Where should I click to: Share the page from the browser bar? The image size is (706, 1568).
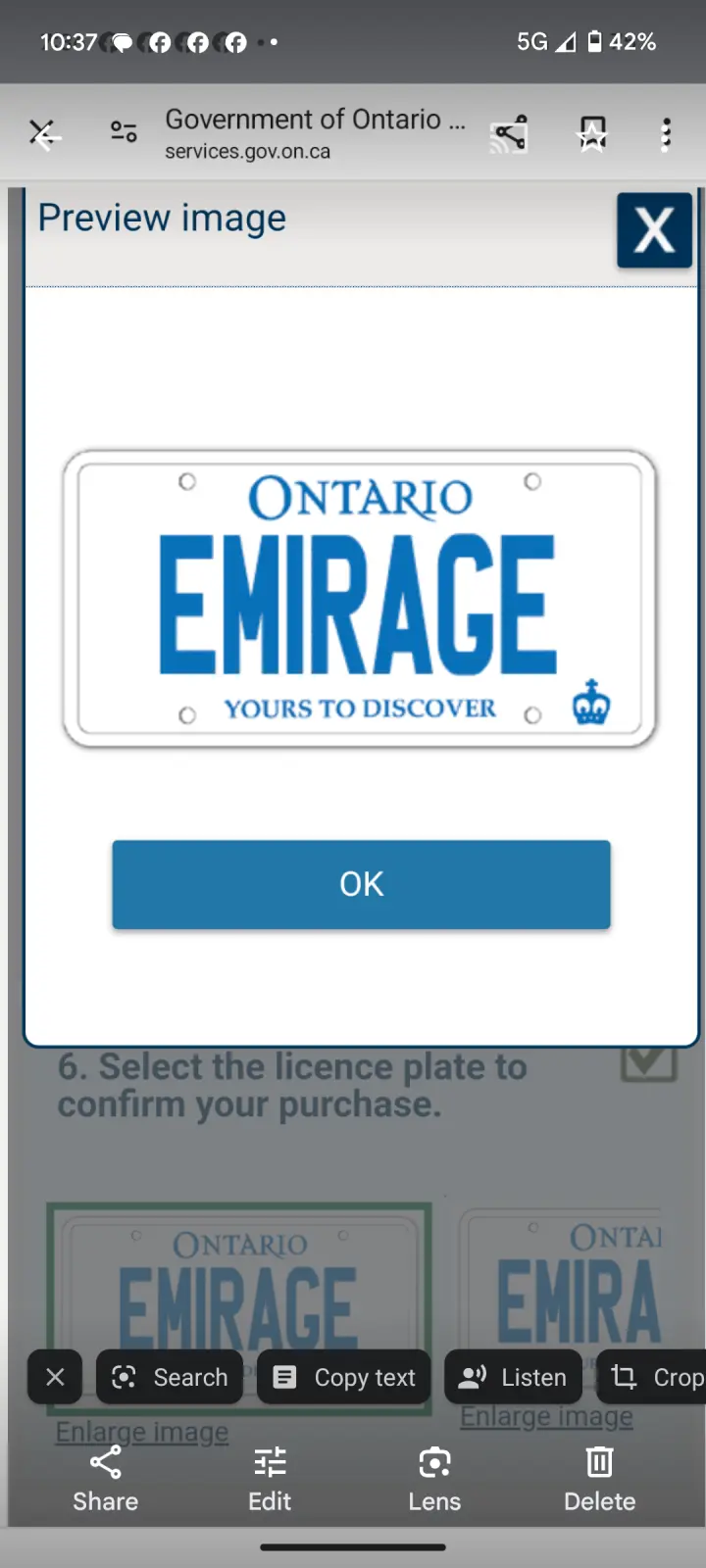tap(510, 134)
